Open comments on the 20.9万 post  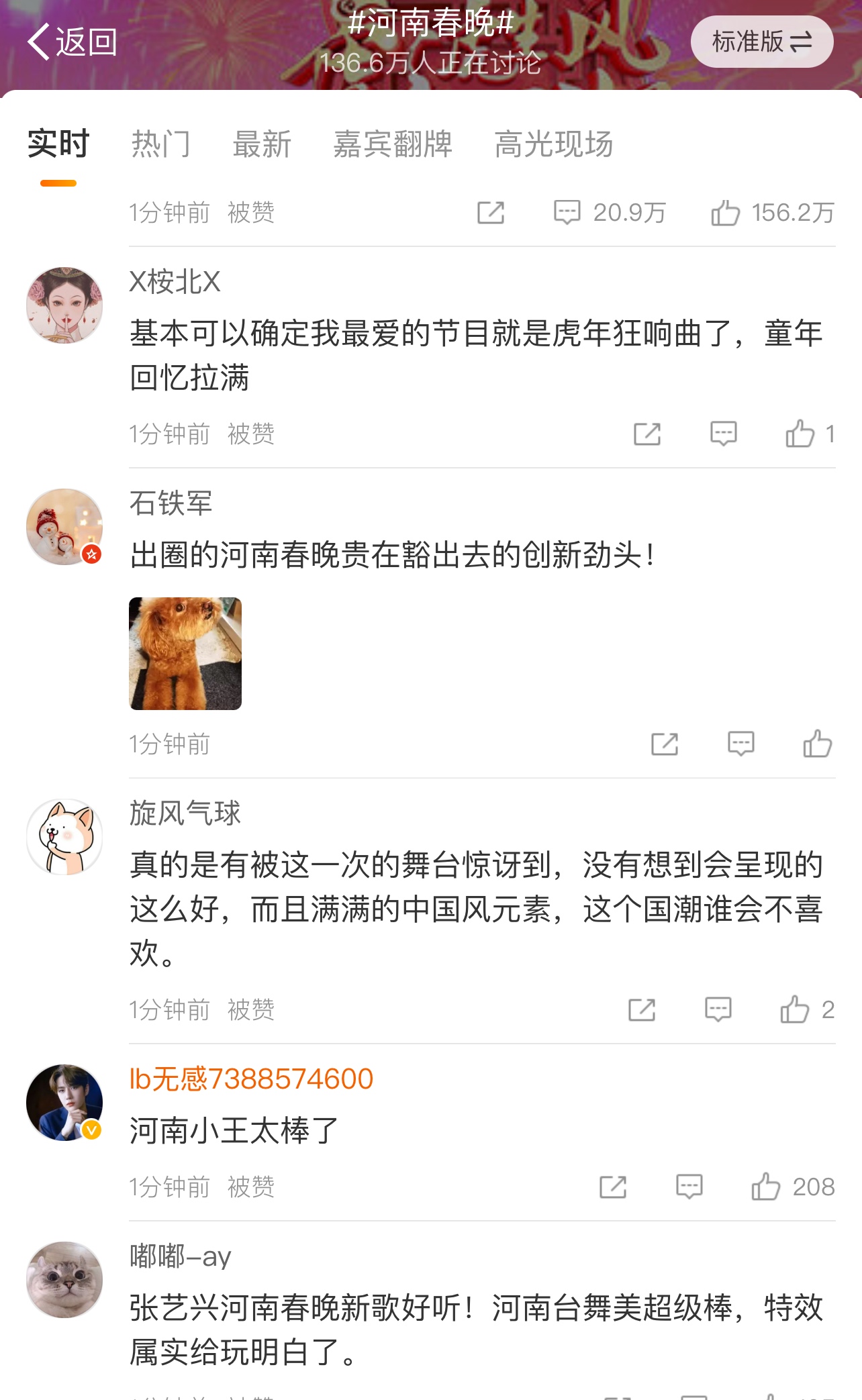[x=567, y=212]
